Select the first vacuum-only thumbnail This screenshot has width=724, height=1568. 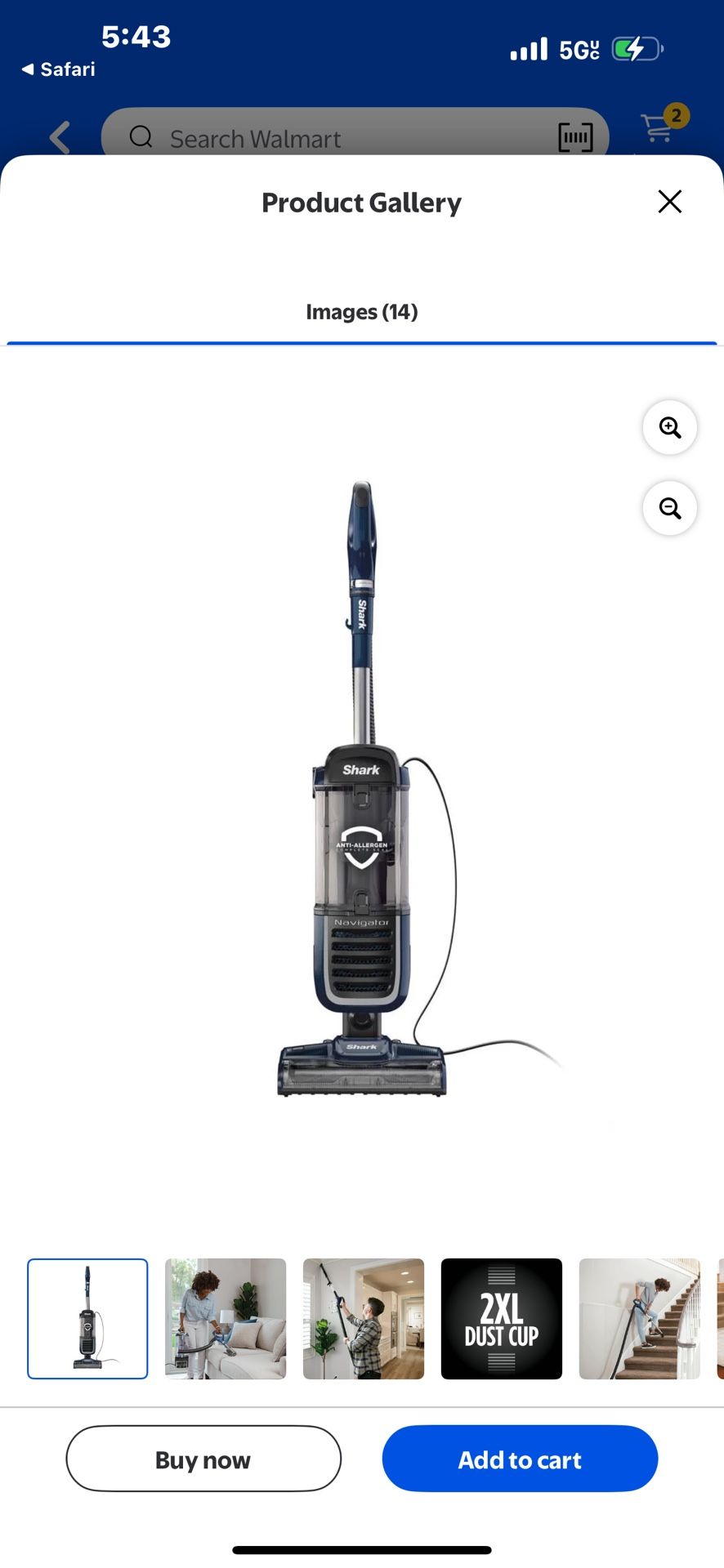point(87,1318)
